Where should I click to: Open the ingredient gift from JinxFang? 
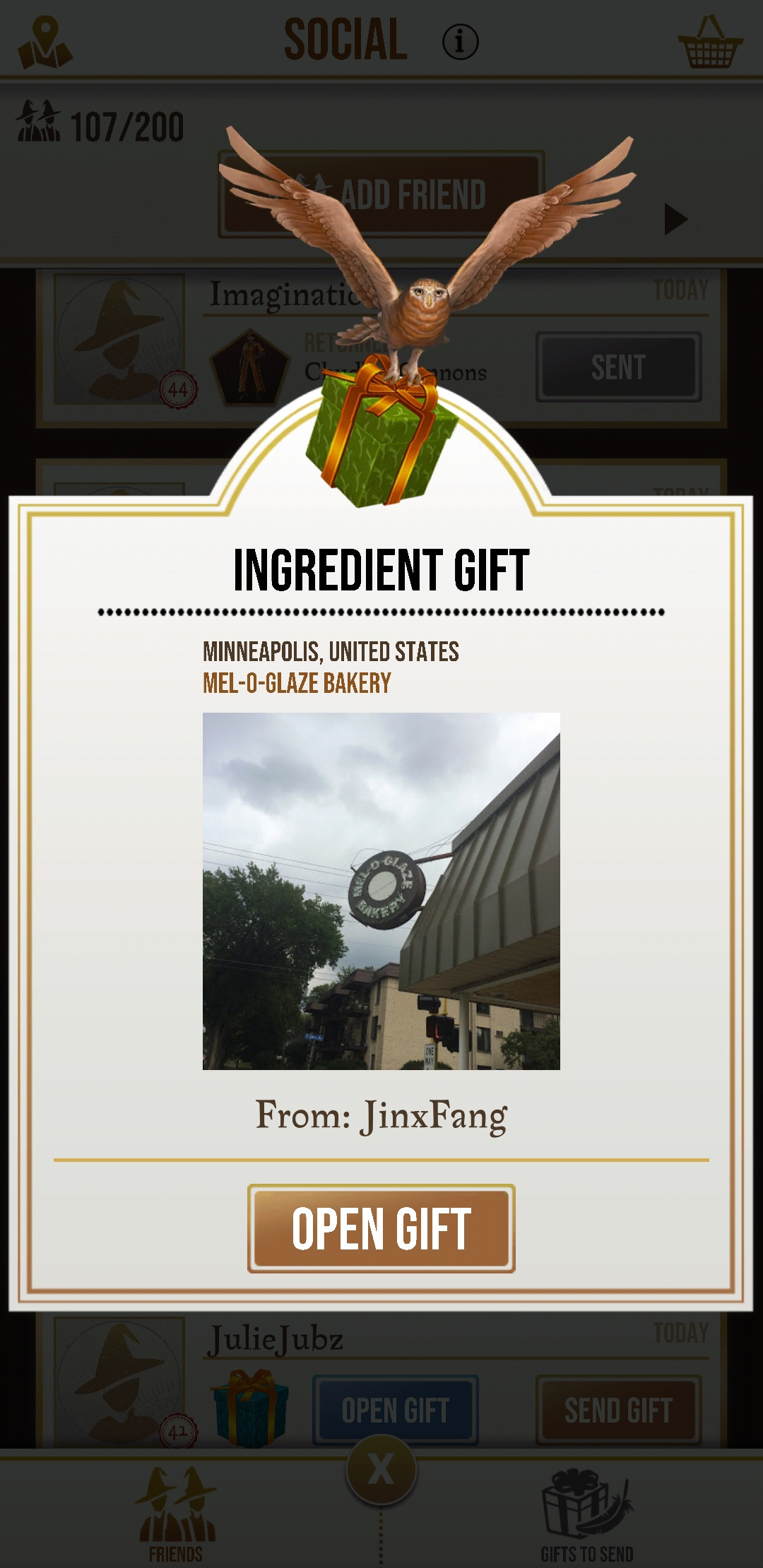[381, 1228]
